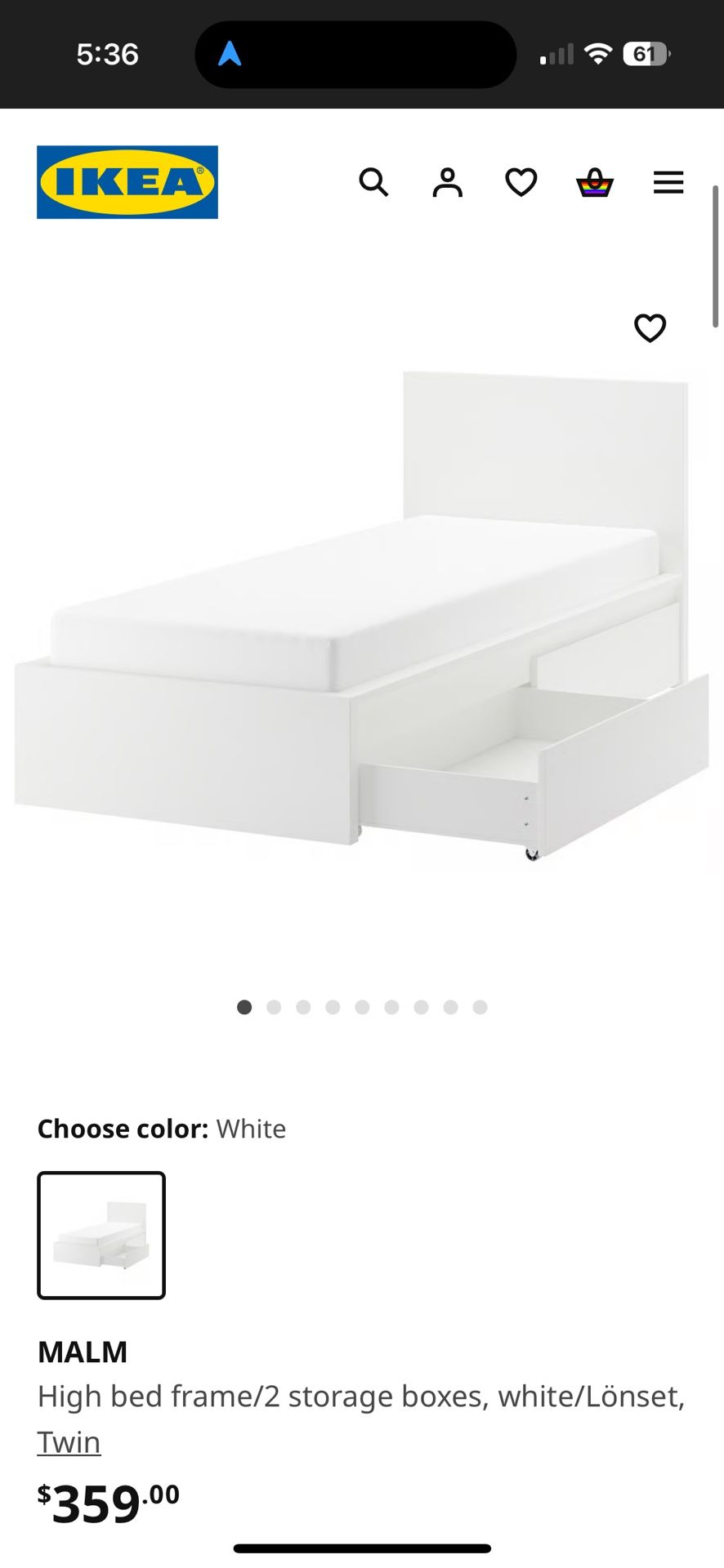Save MALM bed to favorites heart
724x1568 pixels.
point(650,328)
